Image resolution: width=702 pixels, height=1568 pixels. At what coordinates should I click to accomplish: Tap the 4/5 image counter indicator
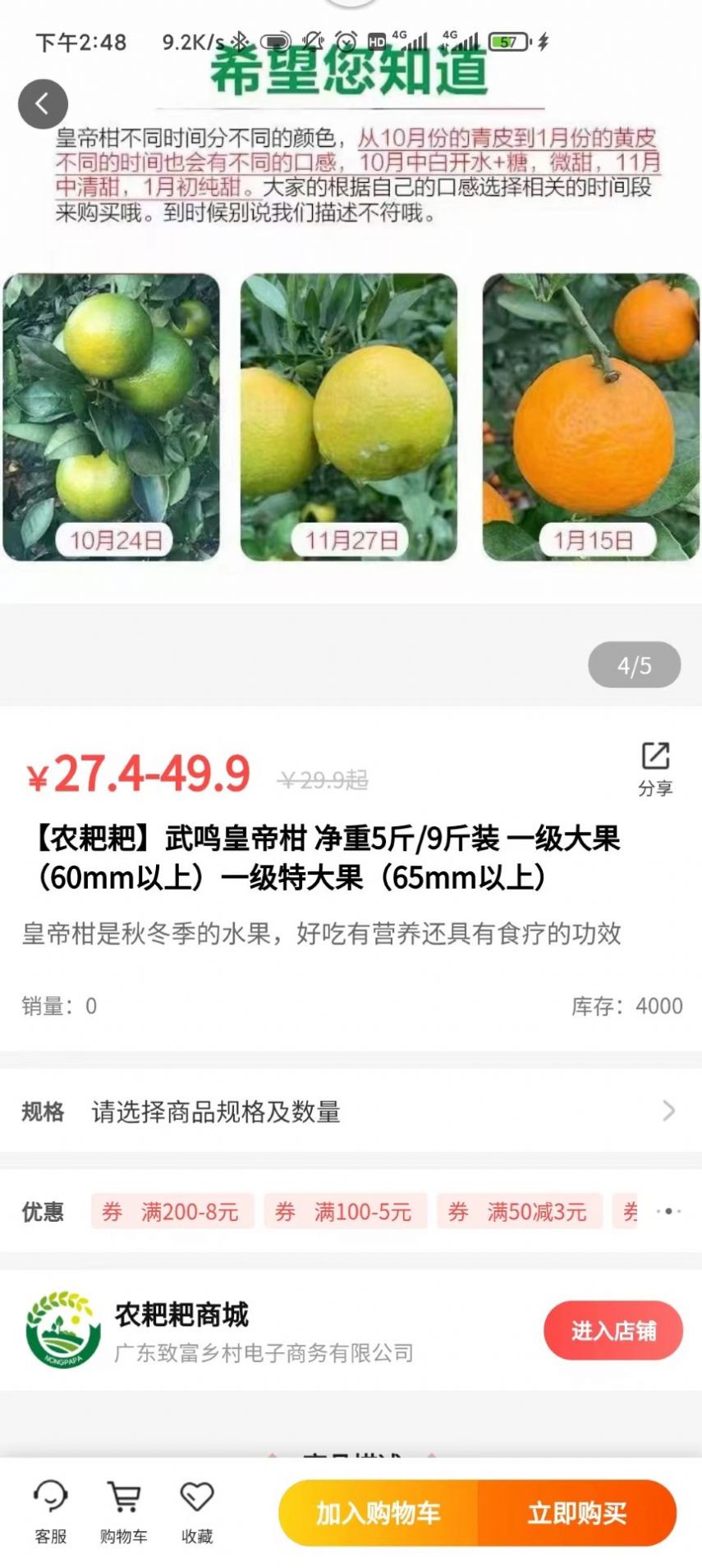coord(633,665)
